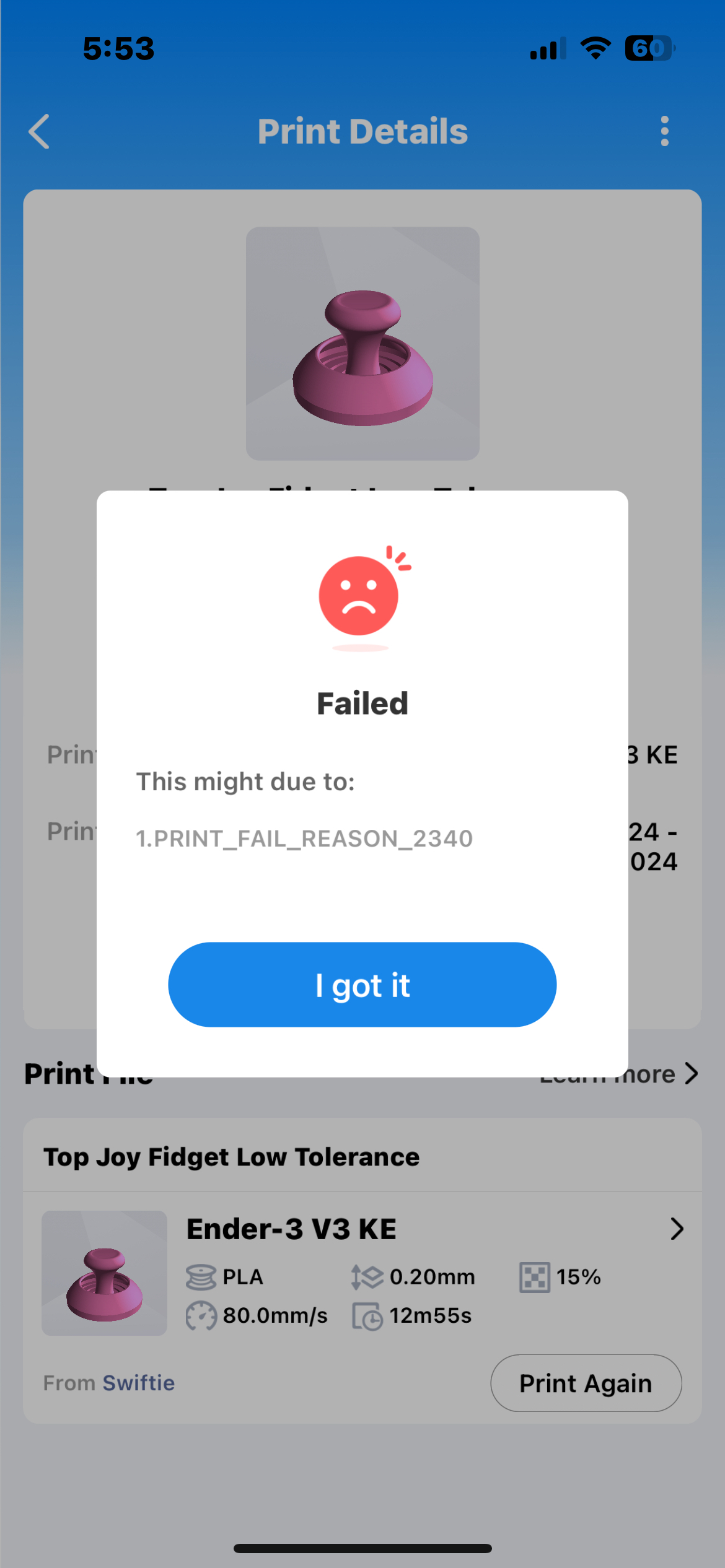Click the infill icon beside 15%

tap(534, 1277)
